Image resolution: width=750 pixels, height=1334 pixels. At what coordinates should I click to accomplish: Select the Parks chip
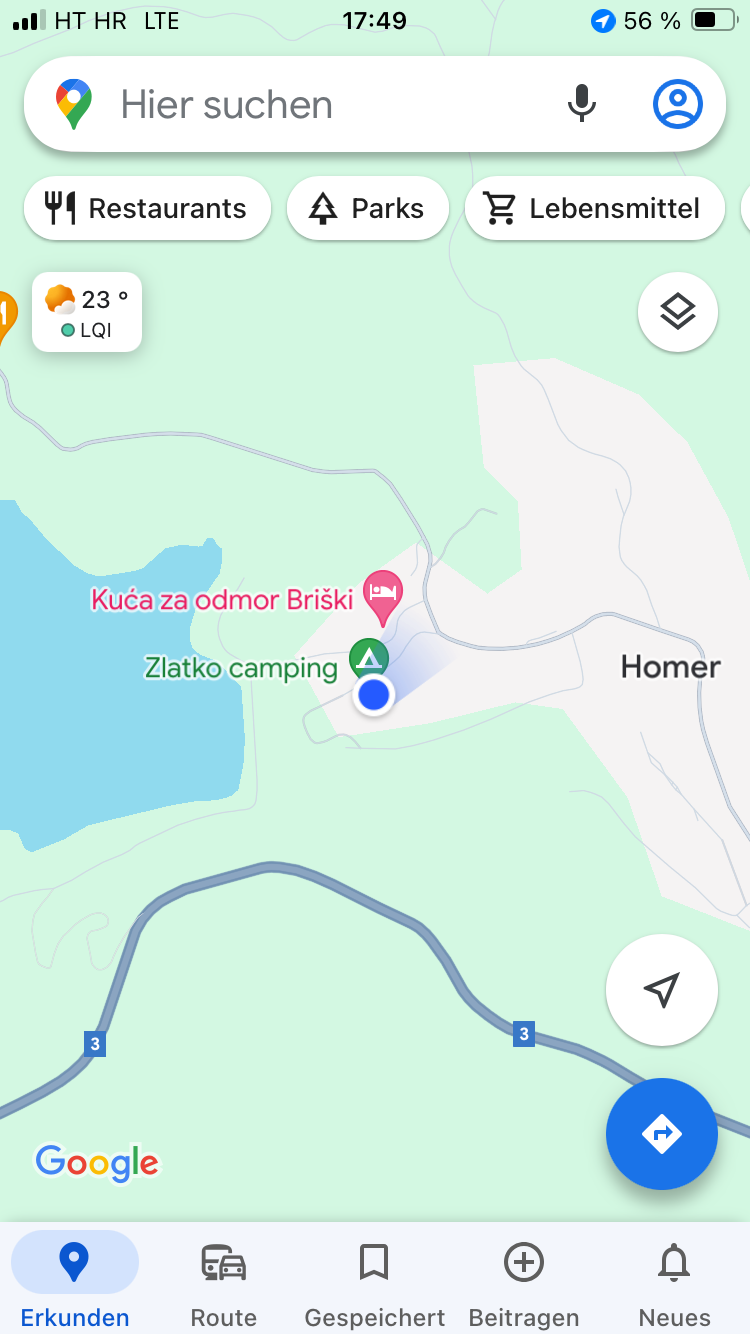(x=367, y=208)
